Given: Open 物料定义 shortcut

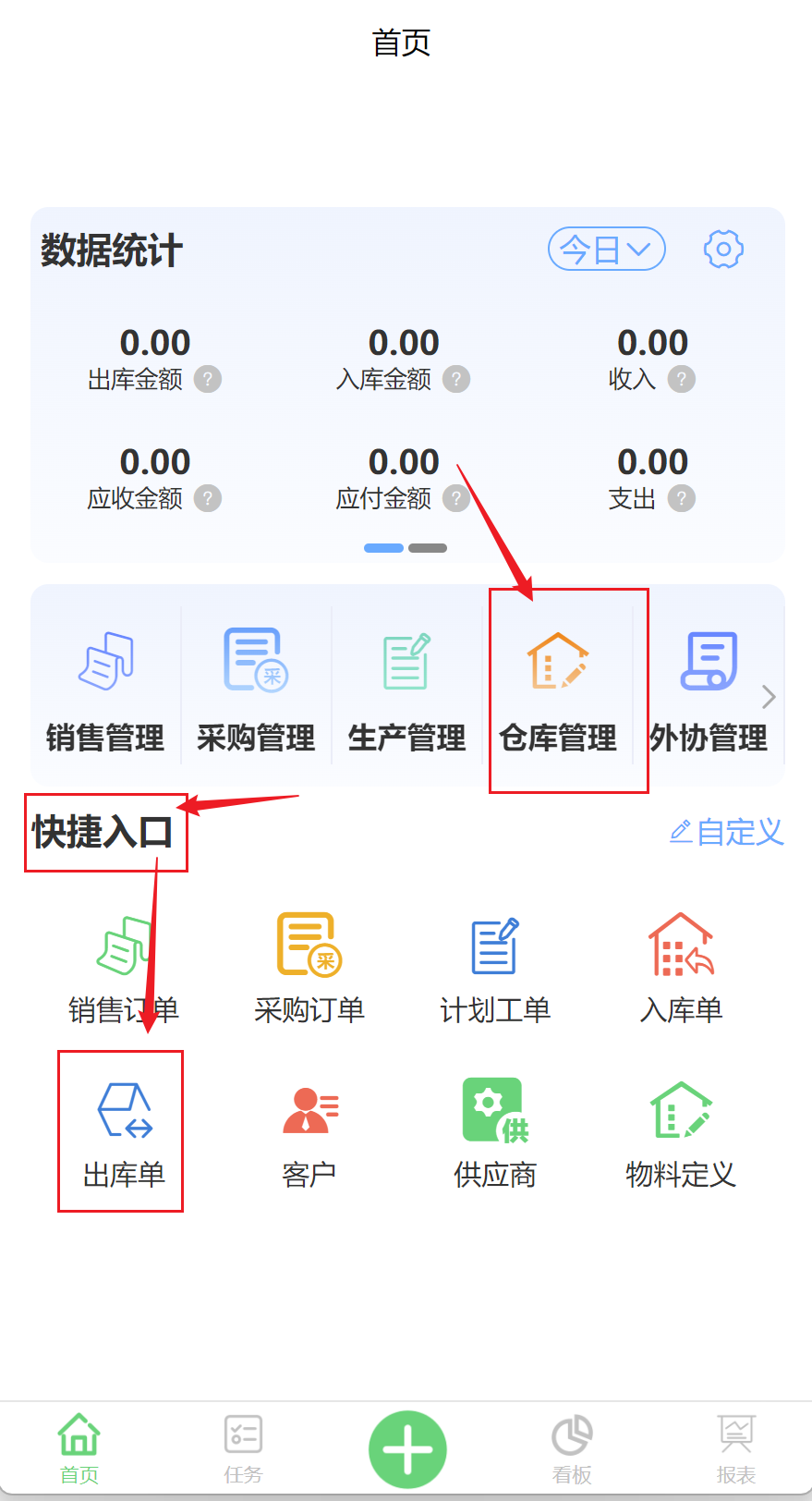Looking at the screenshot, I should pos(681,1134).
